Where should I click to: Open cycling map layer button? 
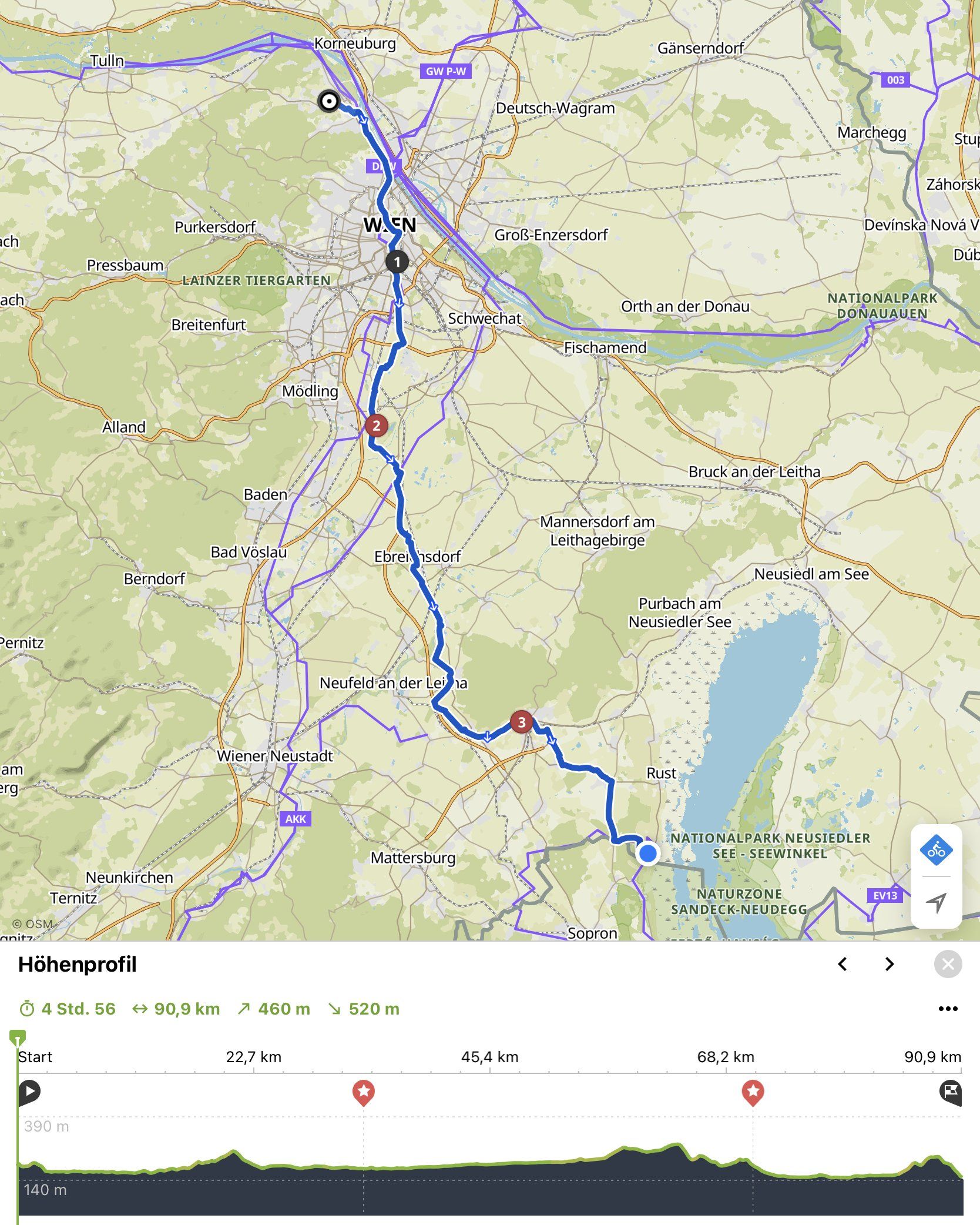point(936,850)
